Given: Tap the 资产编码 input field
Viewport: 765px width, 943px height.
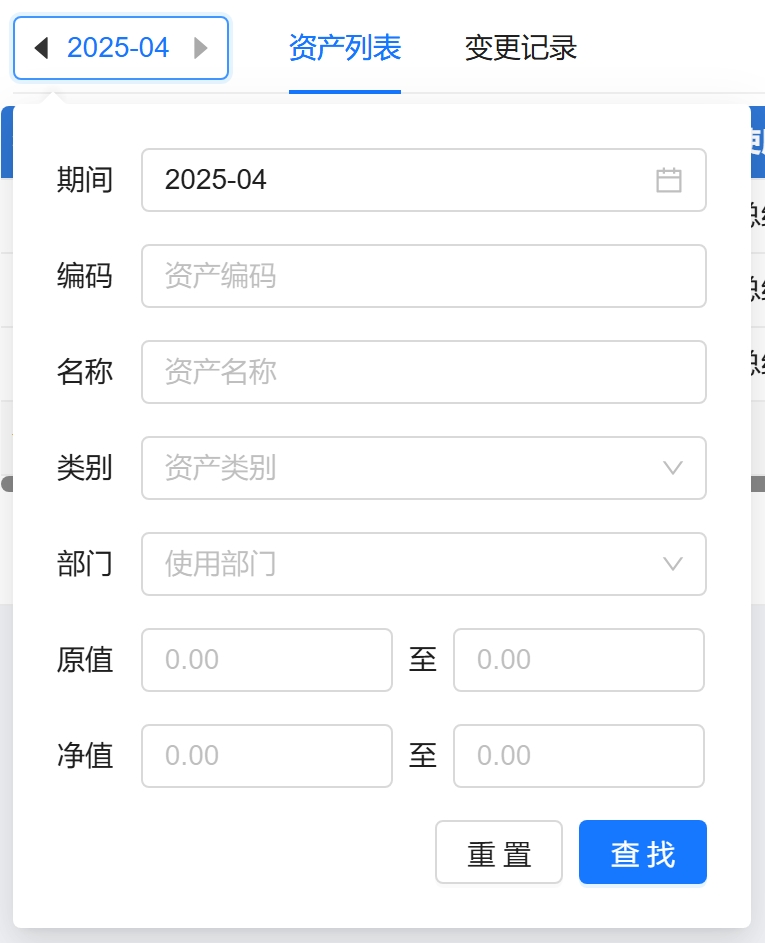Looking at the screenshot, I should pos(423,276).
